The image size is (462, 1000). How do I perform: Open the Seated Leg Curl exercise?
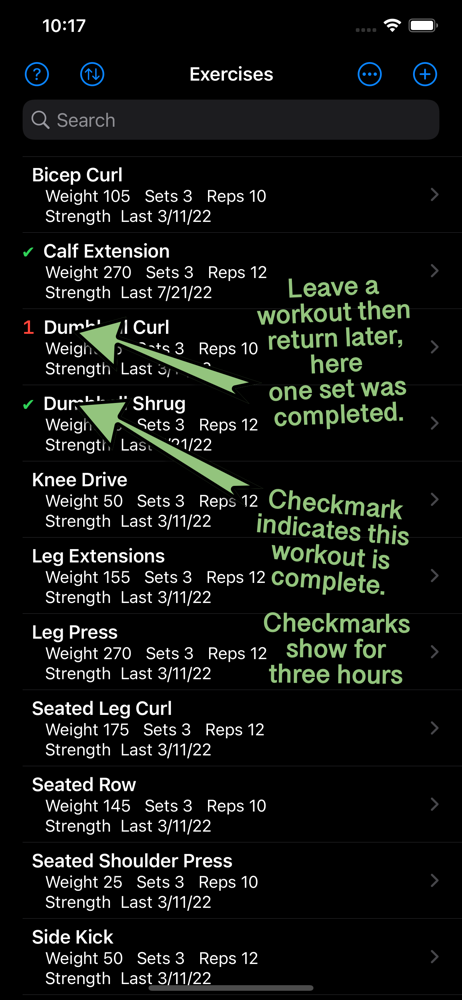(231, 728)
